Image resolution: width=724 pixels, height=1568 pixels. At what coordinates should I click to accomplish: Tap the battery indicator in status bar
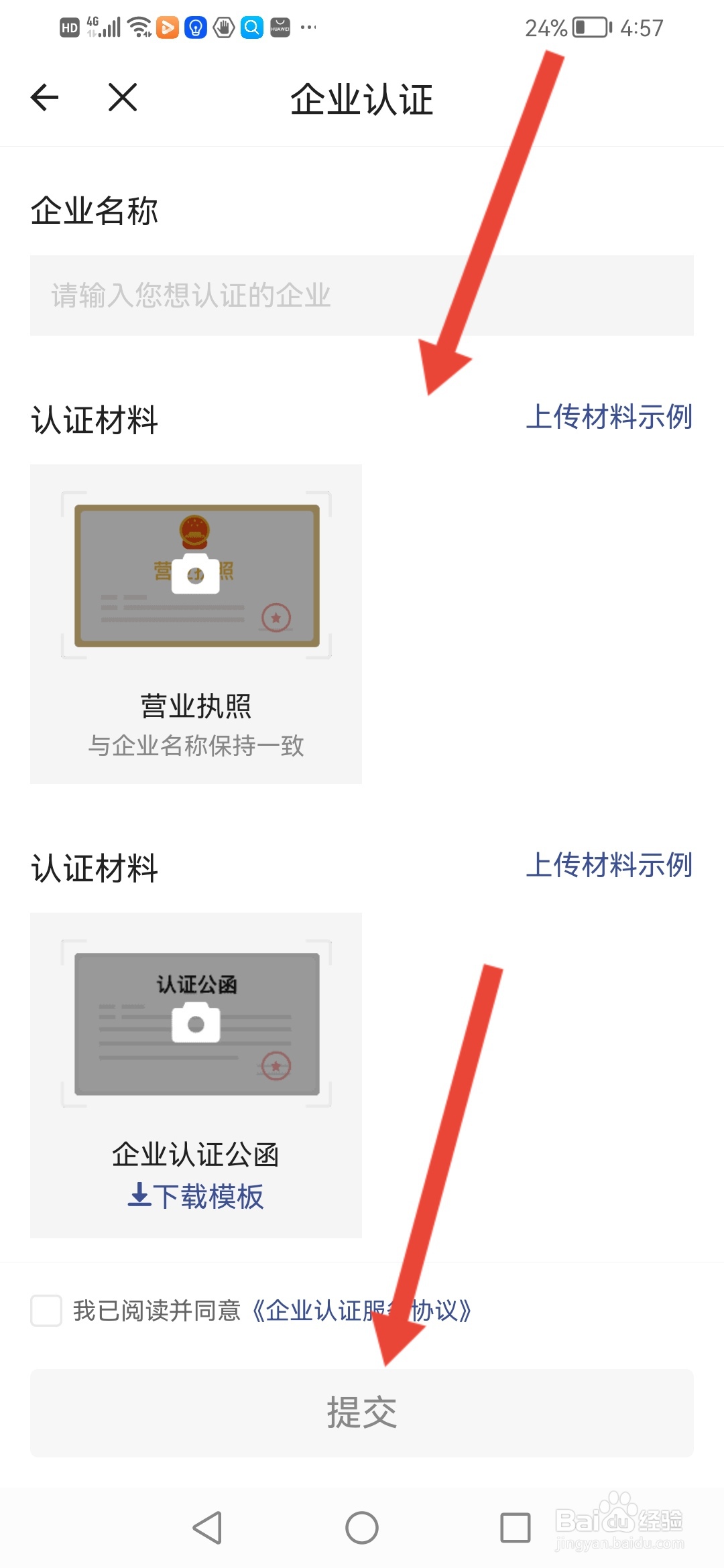tap(589, 27)
